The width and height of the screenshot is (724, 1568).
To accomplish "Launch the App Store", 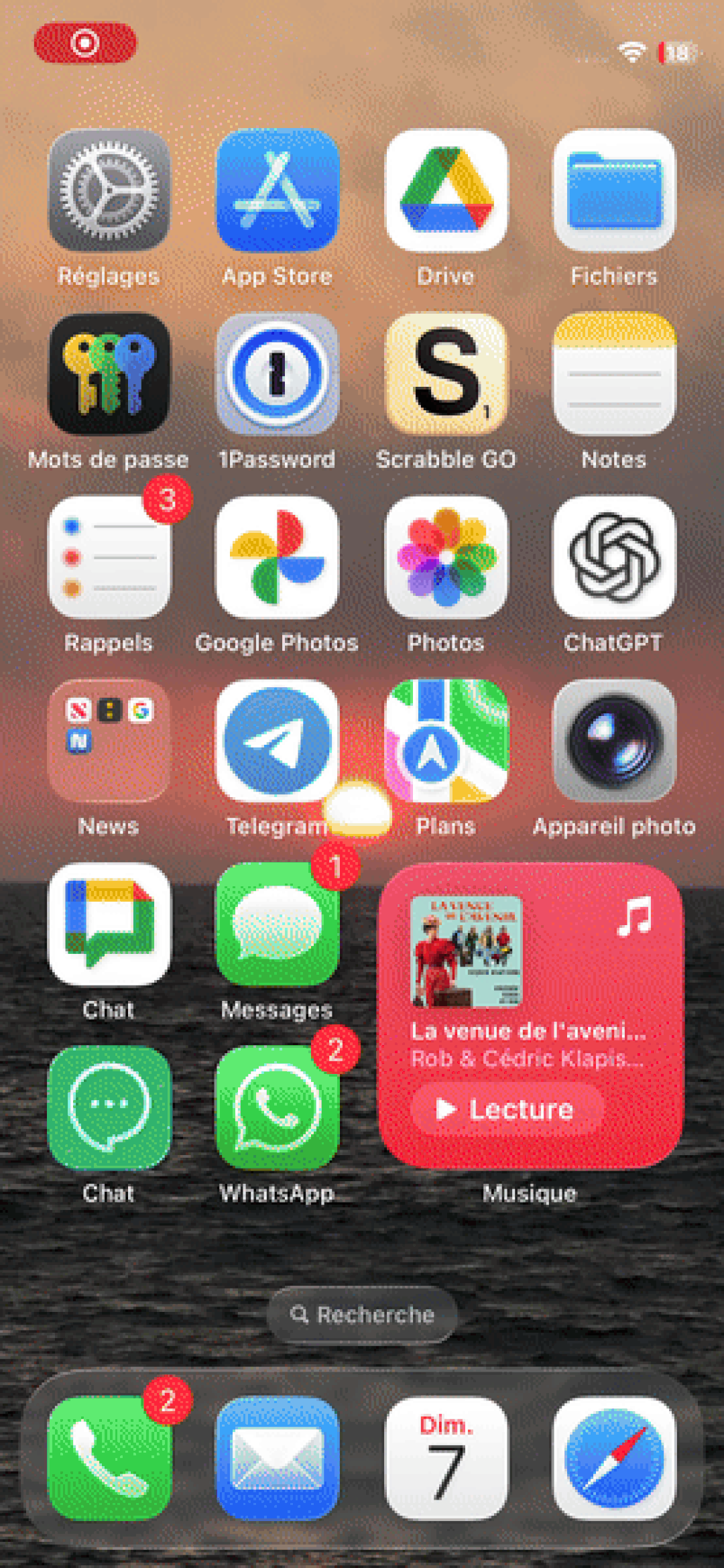I will tap(277, 190).
